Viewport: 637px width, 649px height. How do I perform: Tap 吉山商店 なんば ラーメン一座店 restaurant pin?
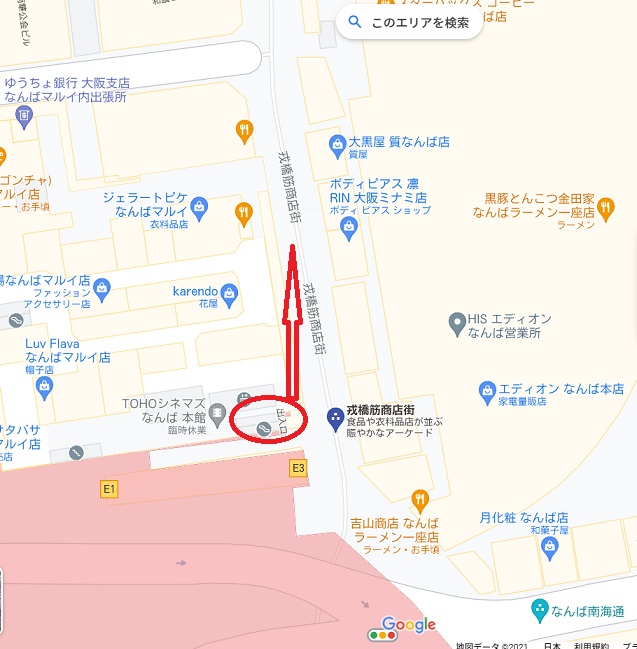click(x=421, y=498)
